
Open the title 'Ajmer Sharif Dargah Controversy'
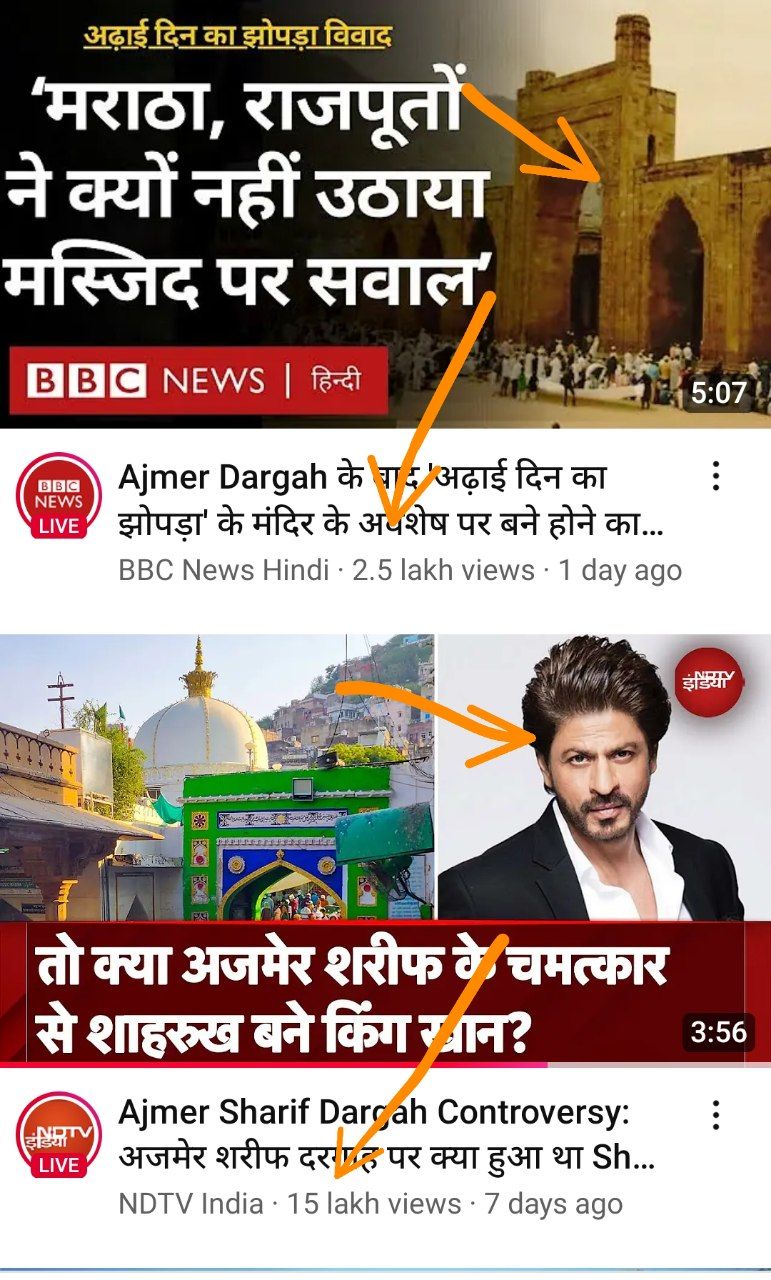click(x=385, y=1135)
